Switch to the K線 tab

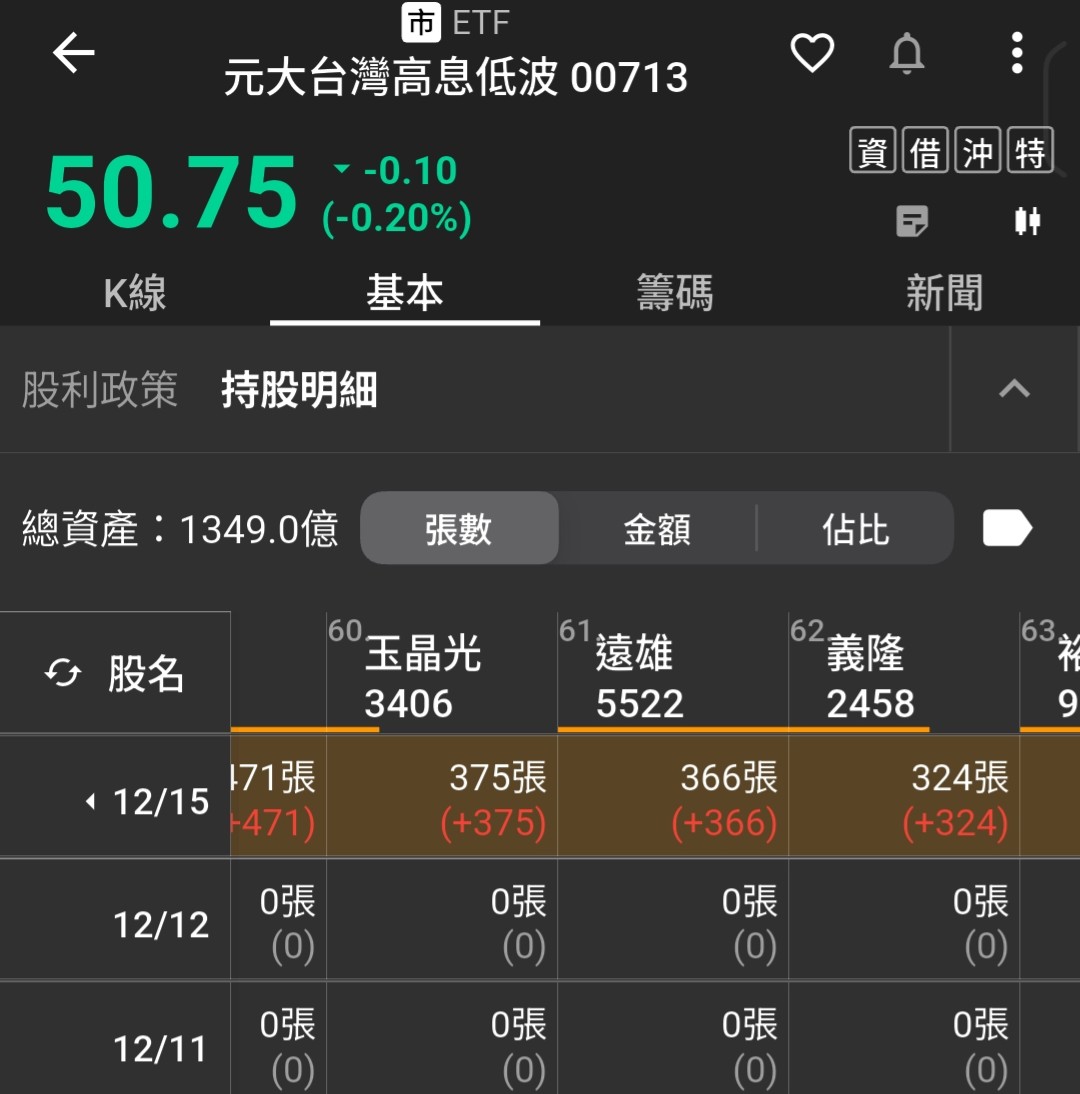tap(135, 293)
